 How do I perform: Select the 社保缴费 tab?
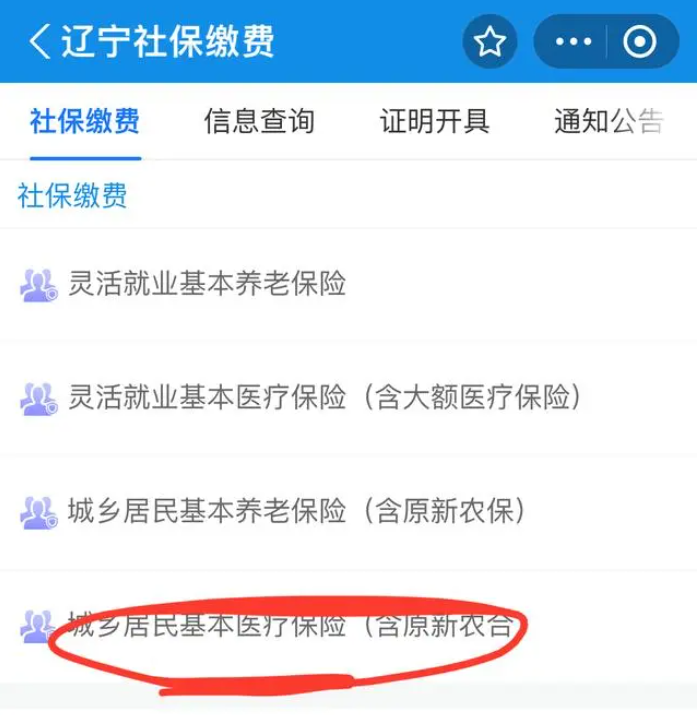coord(85,122)
